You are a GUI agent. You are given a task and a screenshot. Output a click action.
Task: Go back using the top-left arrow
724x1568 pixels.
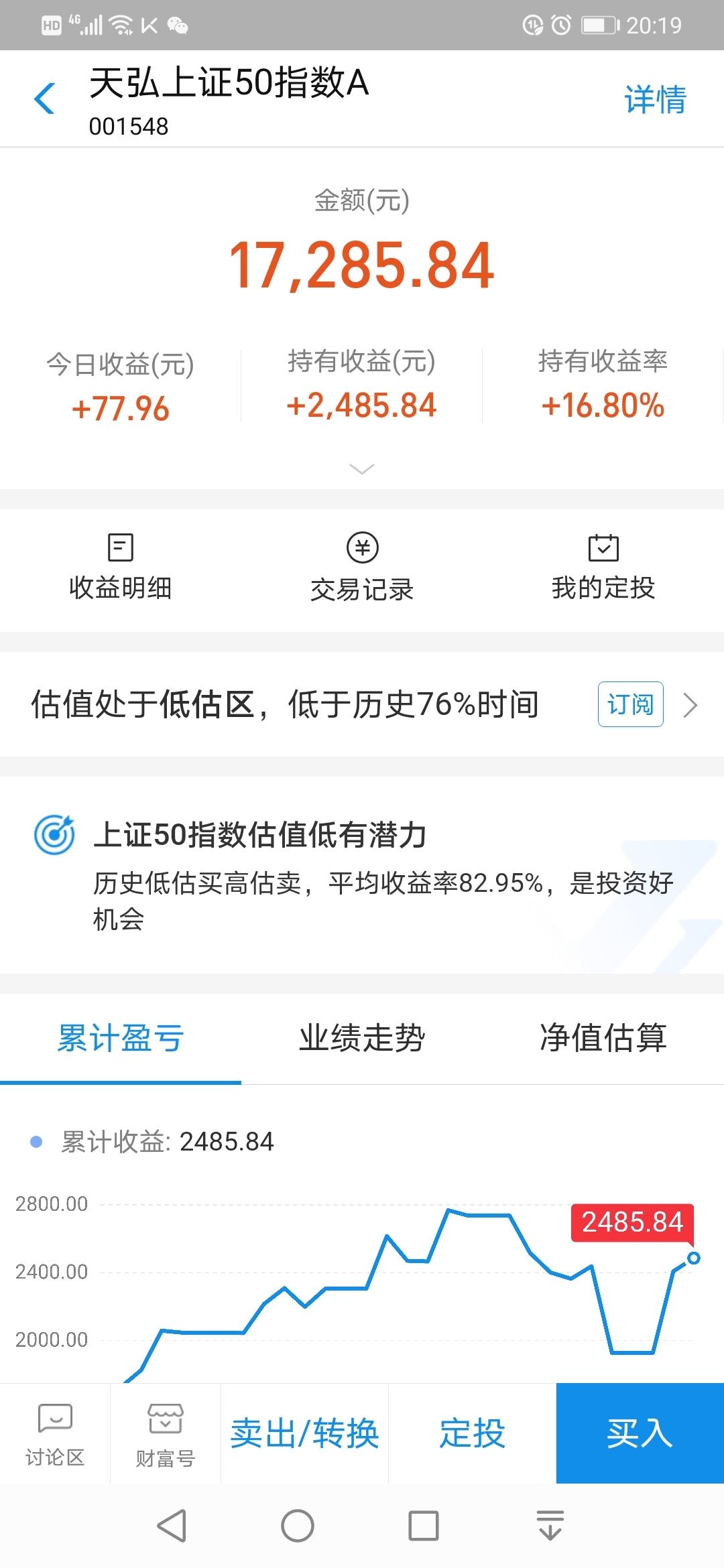click(44, 99)
